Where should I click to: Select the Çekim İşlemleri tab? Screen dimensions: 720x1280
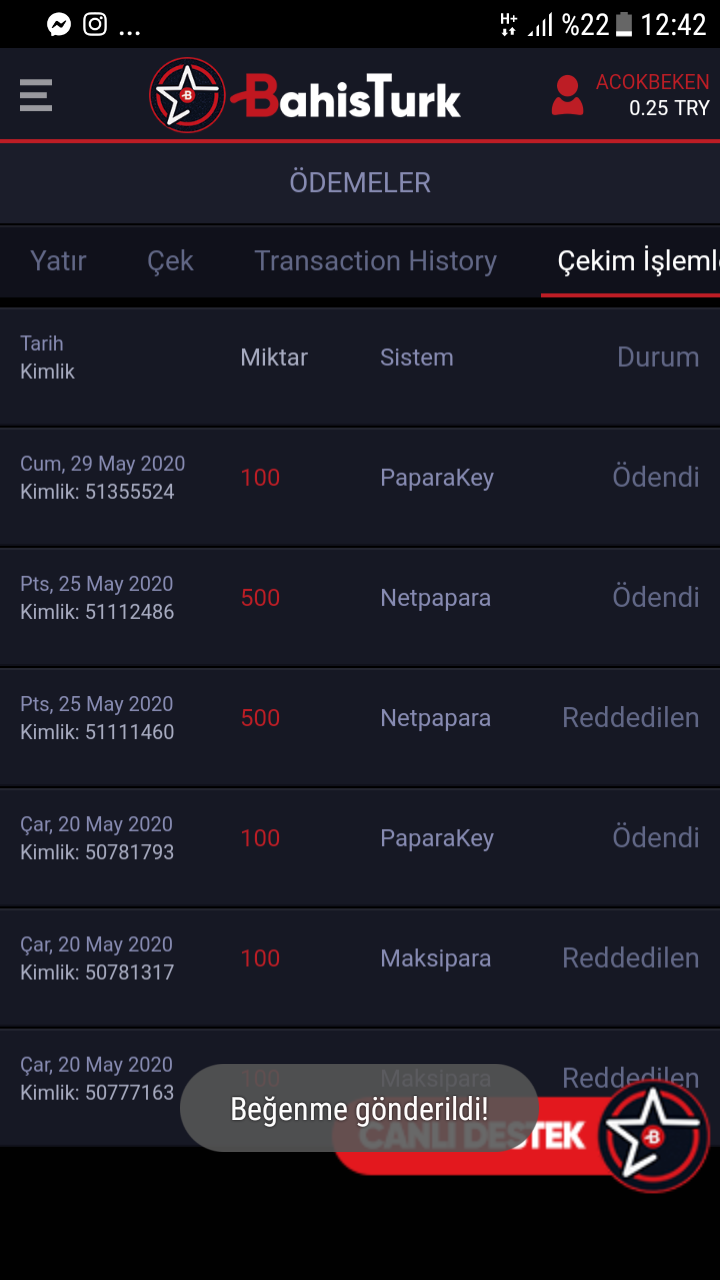tap(637, 261)
